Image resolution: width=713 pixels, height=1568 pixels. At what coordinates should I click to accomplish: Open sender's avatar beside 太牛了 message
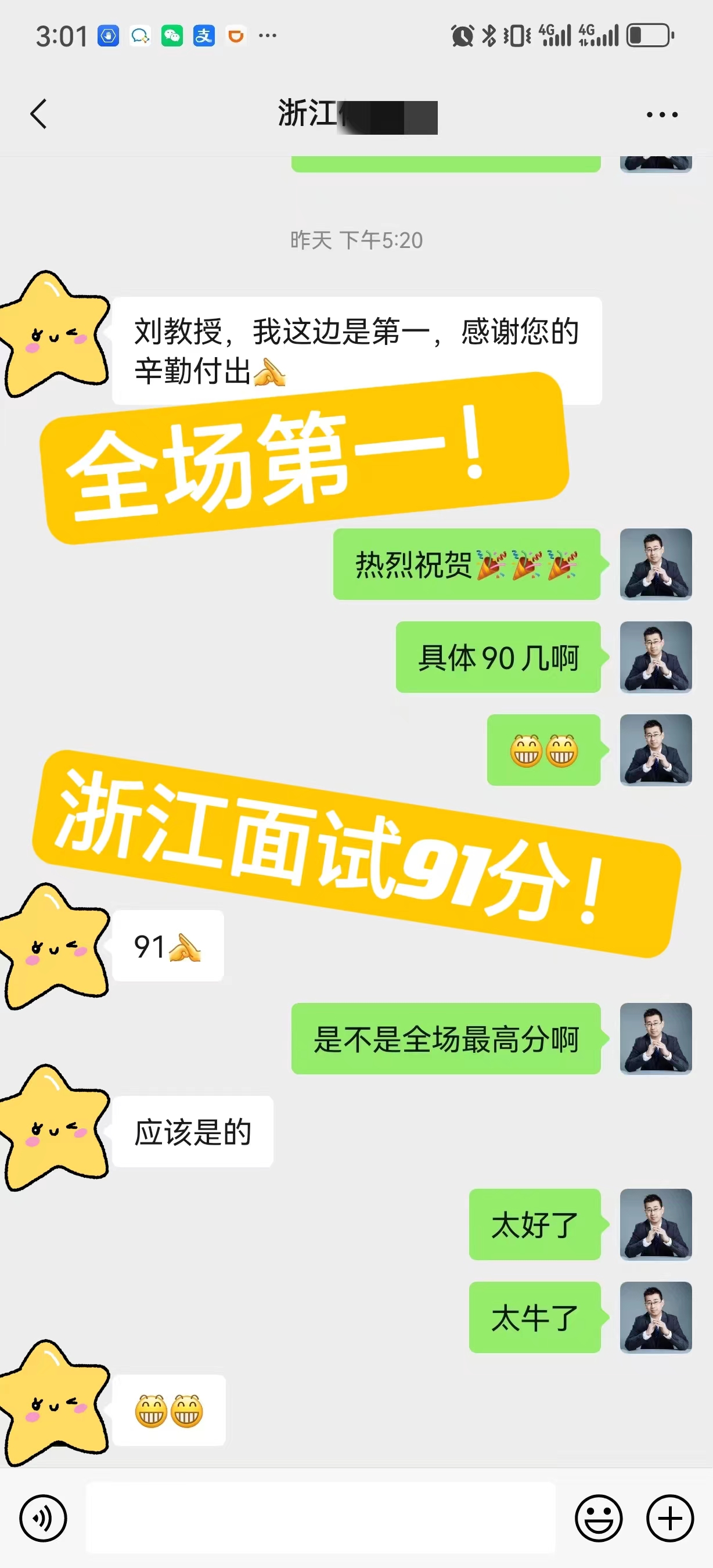click(655, 1317)
